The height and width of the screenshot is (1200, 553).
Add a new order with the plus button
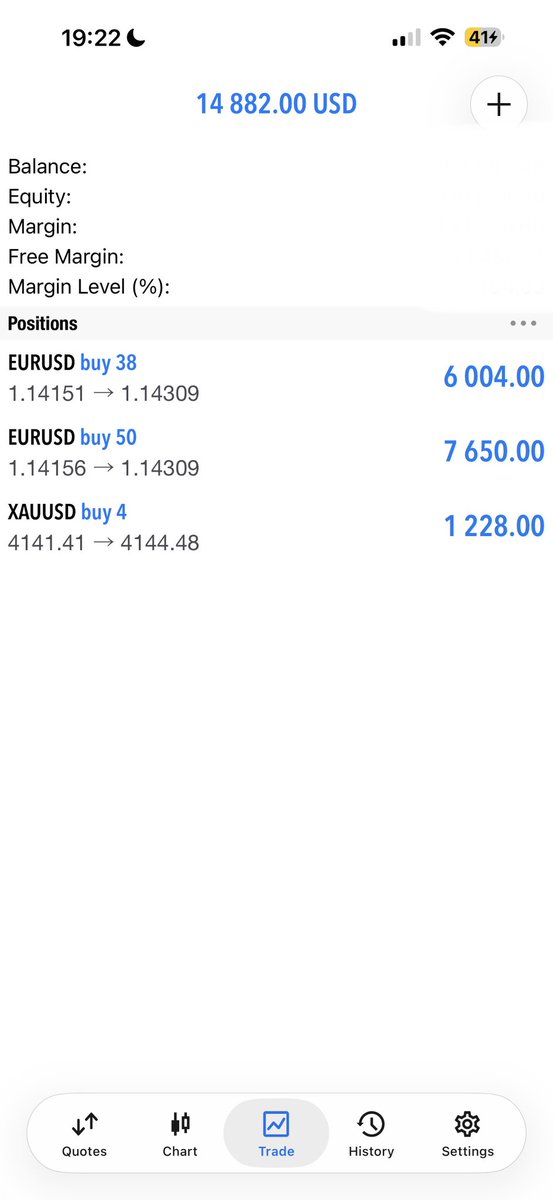(498, 104)
